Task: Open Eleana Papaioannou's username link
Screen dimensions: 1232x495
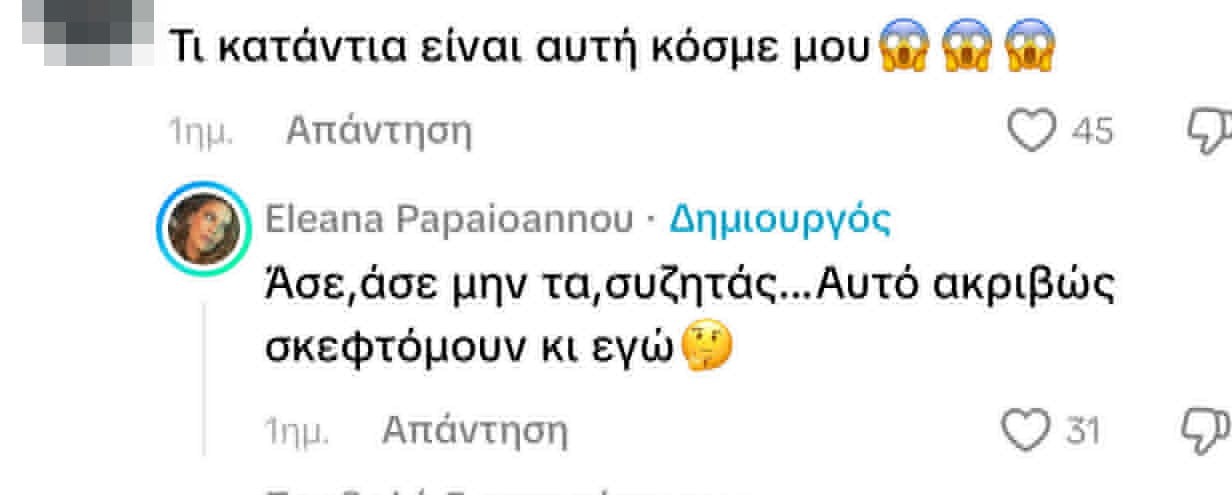Action: point(449,219)
